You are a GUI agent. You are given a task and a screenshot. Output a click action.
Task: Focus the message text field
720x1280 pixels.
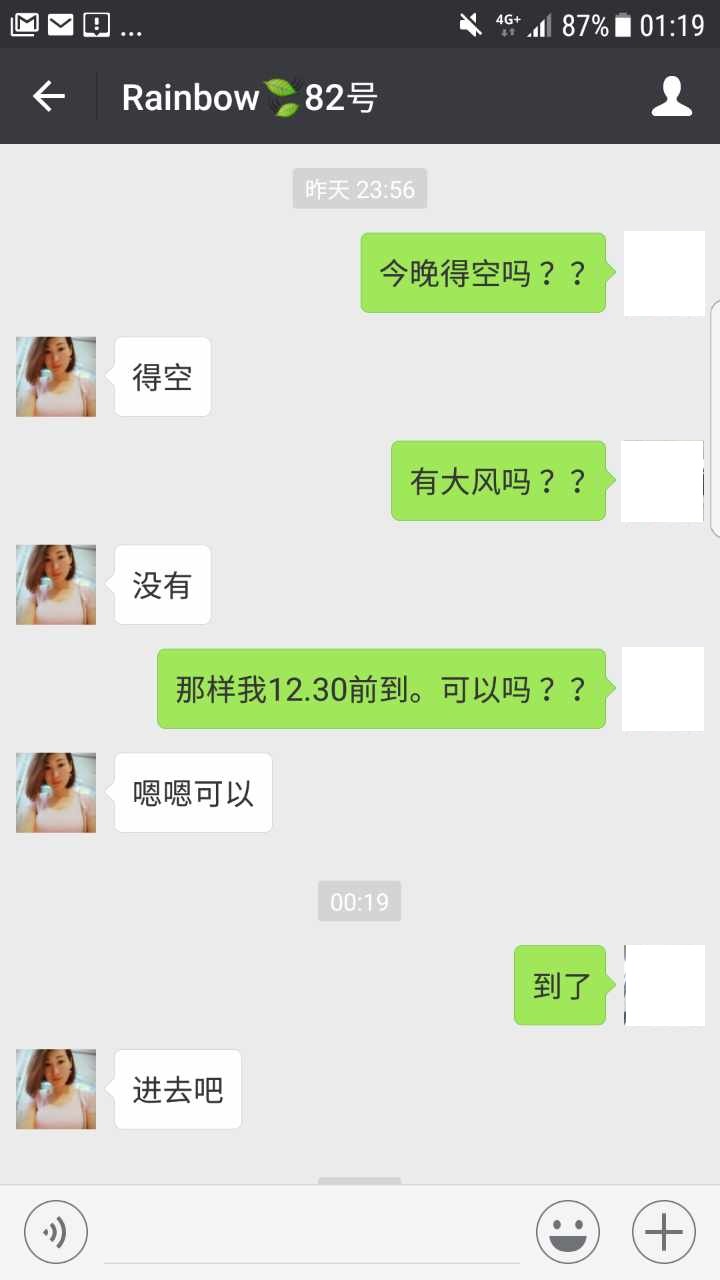click(x=310, y=1233)
